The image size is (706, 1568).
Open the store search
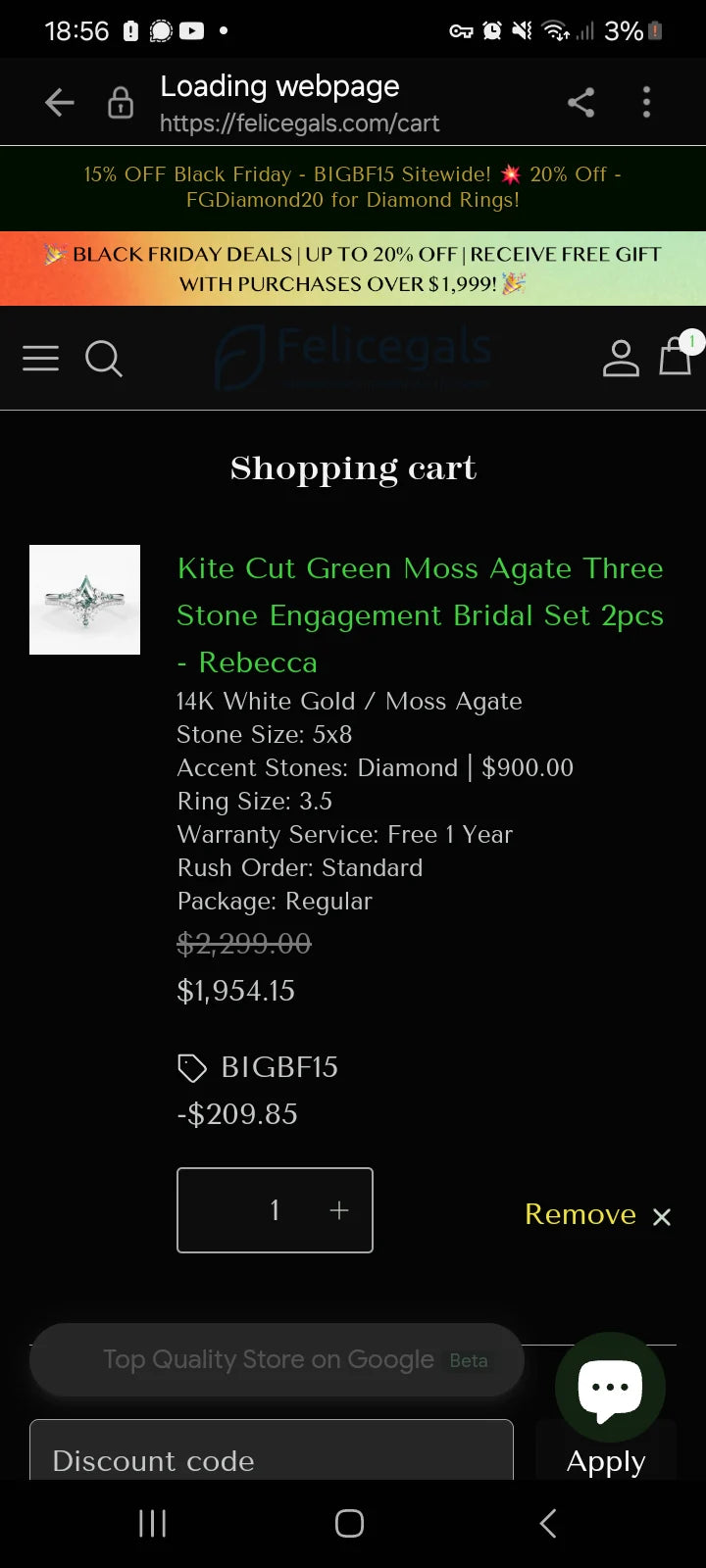pyautogui.click(x=104, y=359)
